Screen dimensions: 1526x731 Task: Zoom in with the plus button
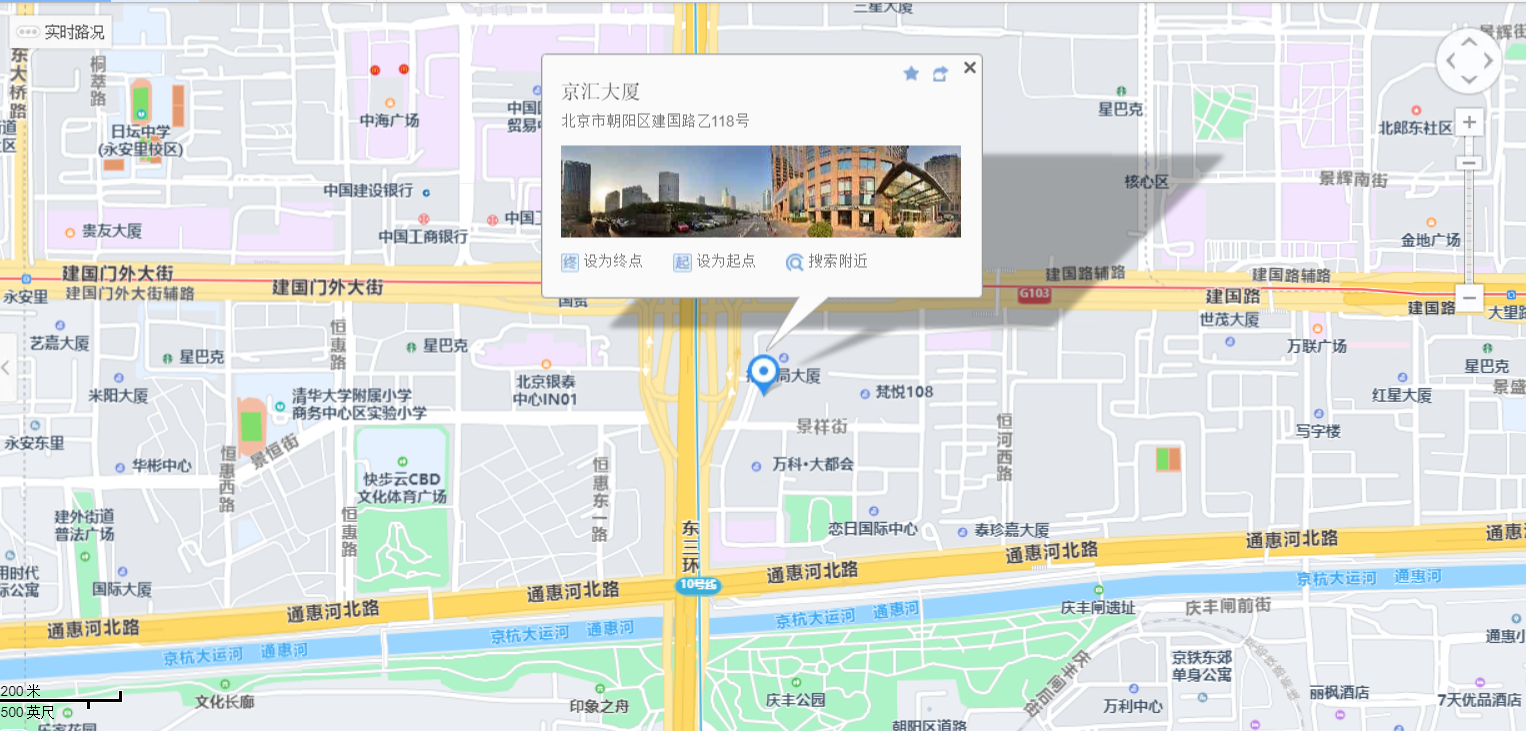click(x=1469, y=123)
